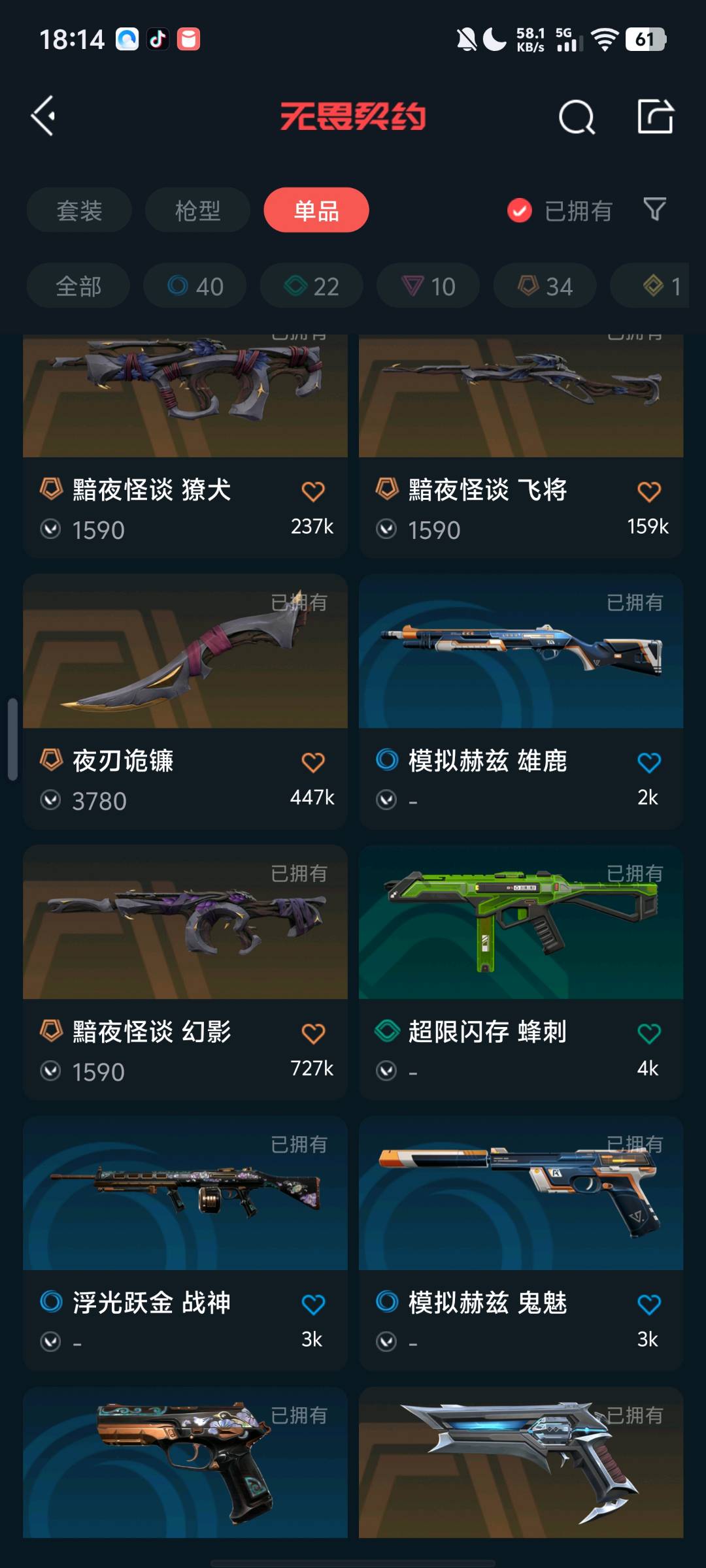Like the 黯夜怪谈 幻影 skin
This screenshot has height=1568, width=706.
tap(313, 1034)
